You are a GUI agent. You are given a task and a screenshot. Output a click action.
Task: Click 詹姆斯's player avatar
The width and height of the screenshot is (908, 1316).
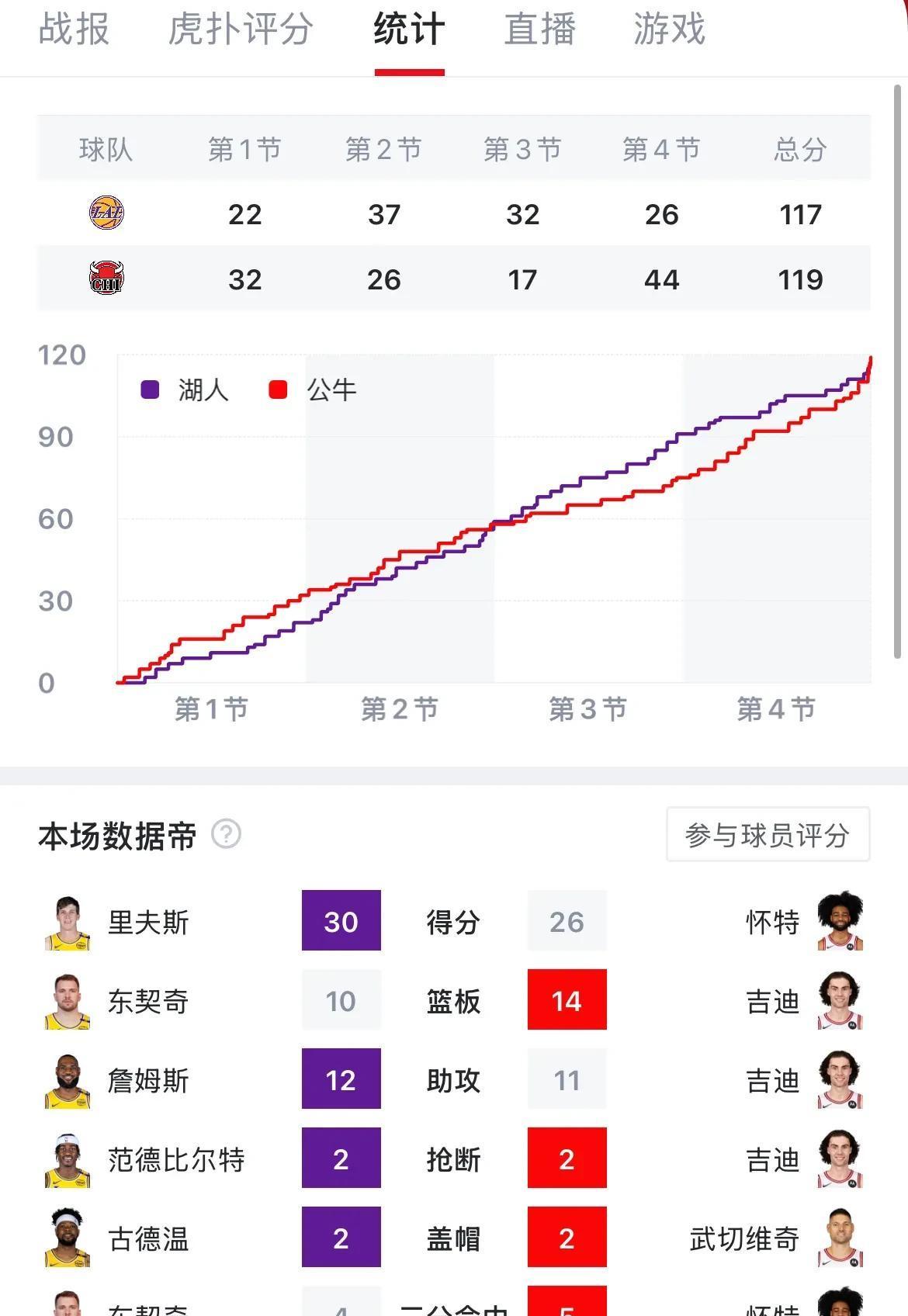point(67,1079)
